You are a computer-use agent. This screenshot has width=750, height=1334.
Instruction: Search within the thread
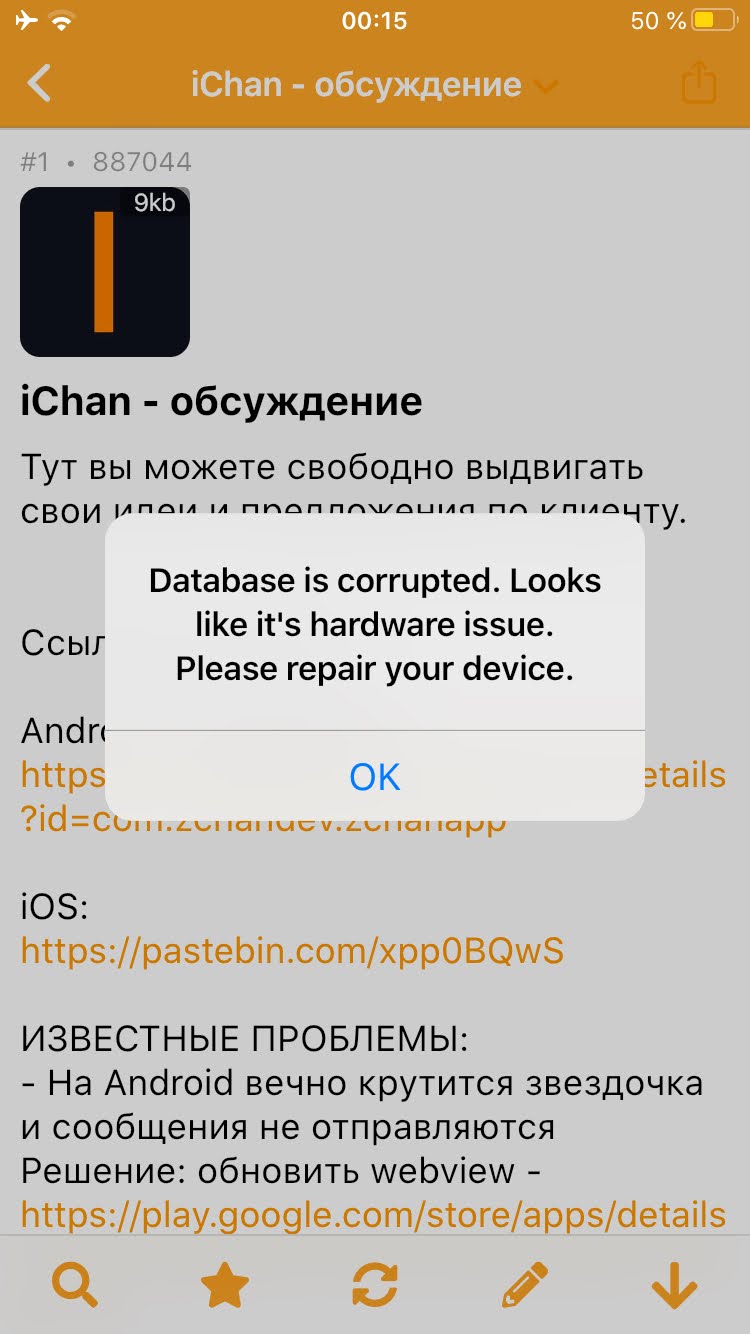[x=74, y=1284]
